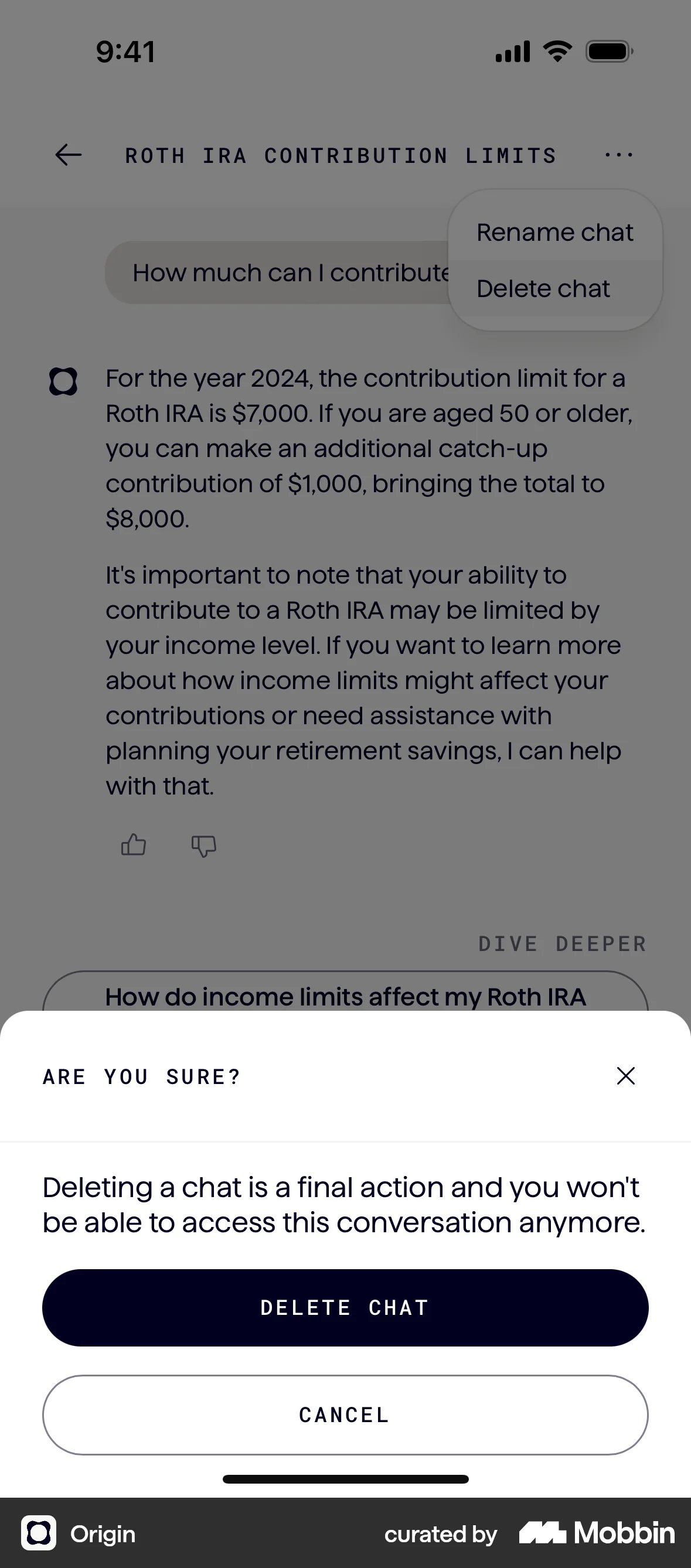Tap Cancel to keep the chat

pos(345,1414)
